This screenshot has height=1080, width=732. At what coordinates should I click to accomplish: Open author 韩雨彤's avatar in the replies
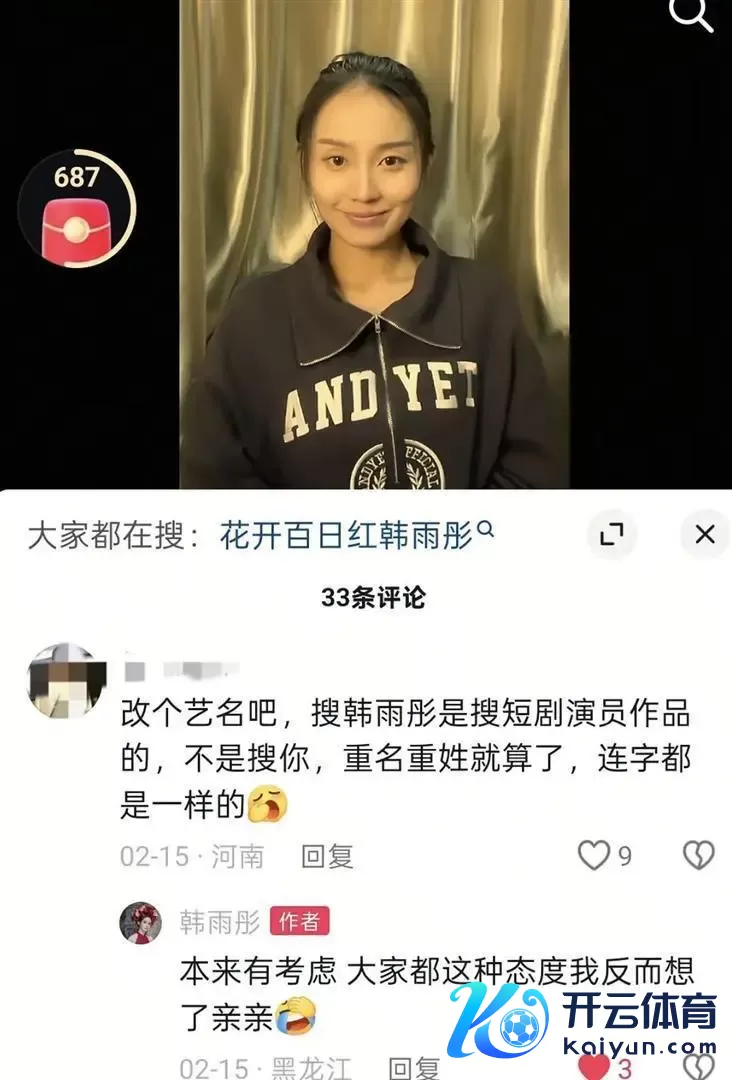141,922
